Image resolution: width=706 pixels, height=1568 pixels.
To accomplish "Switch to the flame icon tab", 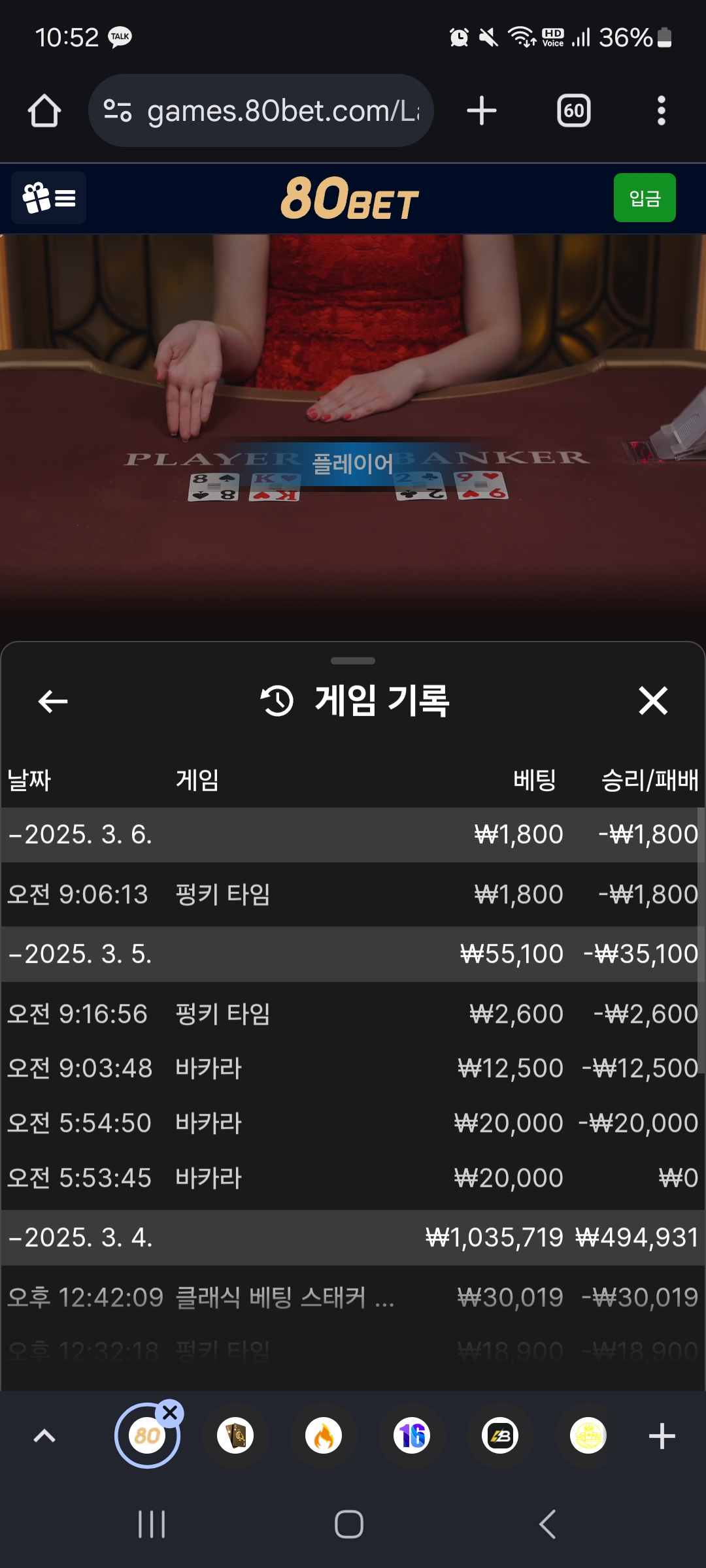I will (x=324, y=1436).
